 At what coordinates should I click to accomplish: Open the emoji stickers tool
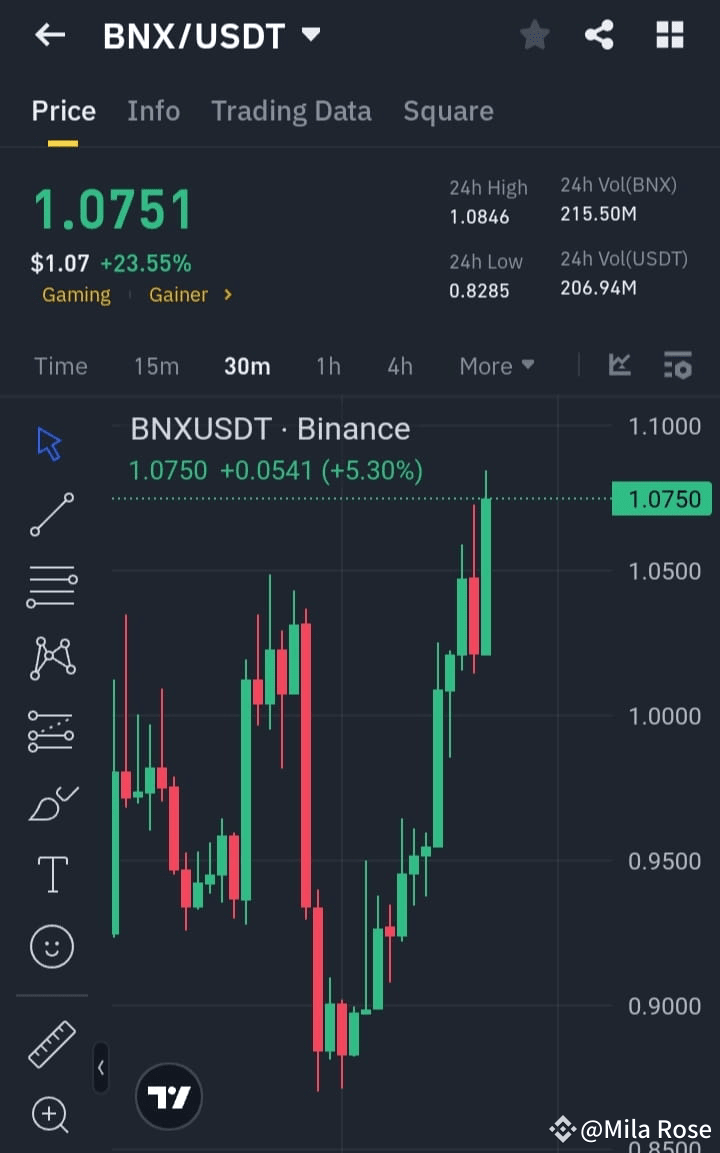pyautogui.click(x=50, y=946)
